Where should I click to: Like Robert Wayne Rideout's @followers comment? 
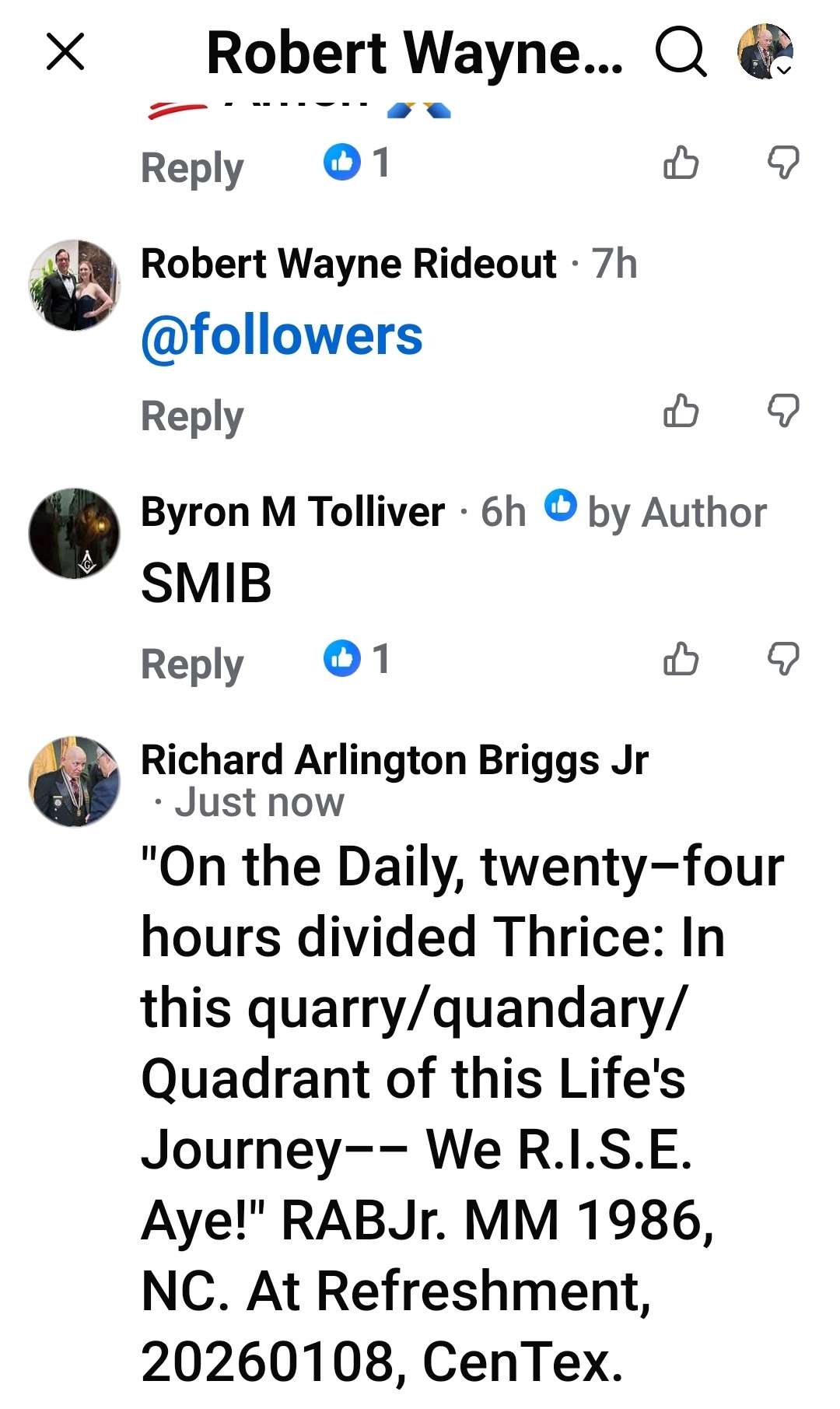681,411
